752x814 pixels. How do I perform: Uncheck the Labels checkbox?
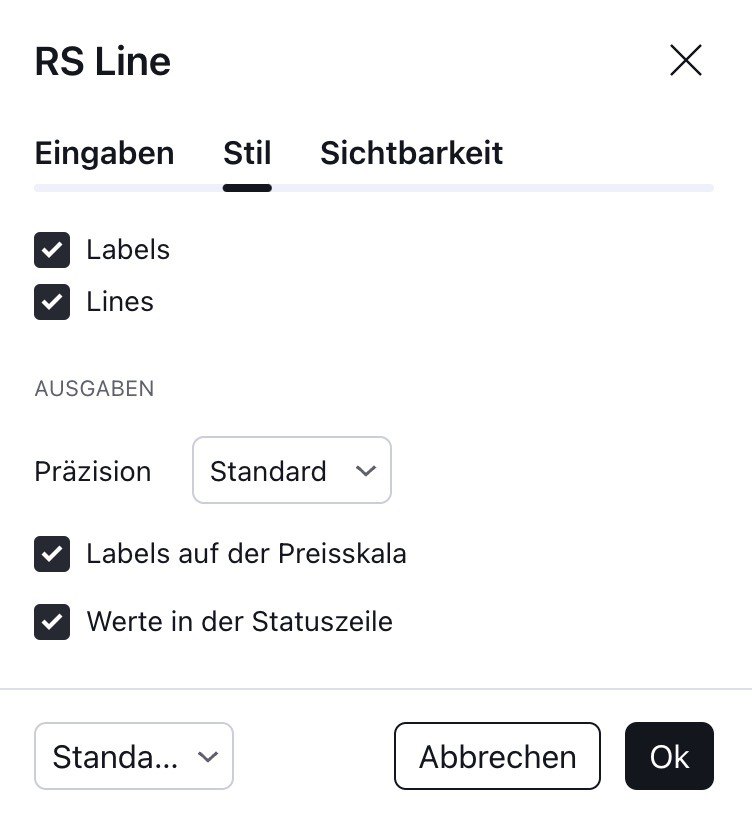click(52, 250)
